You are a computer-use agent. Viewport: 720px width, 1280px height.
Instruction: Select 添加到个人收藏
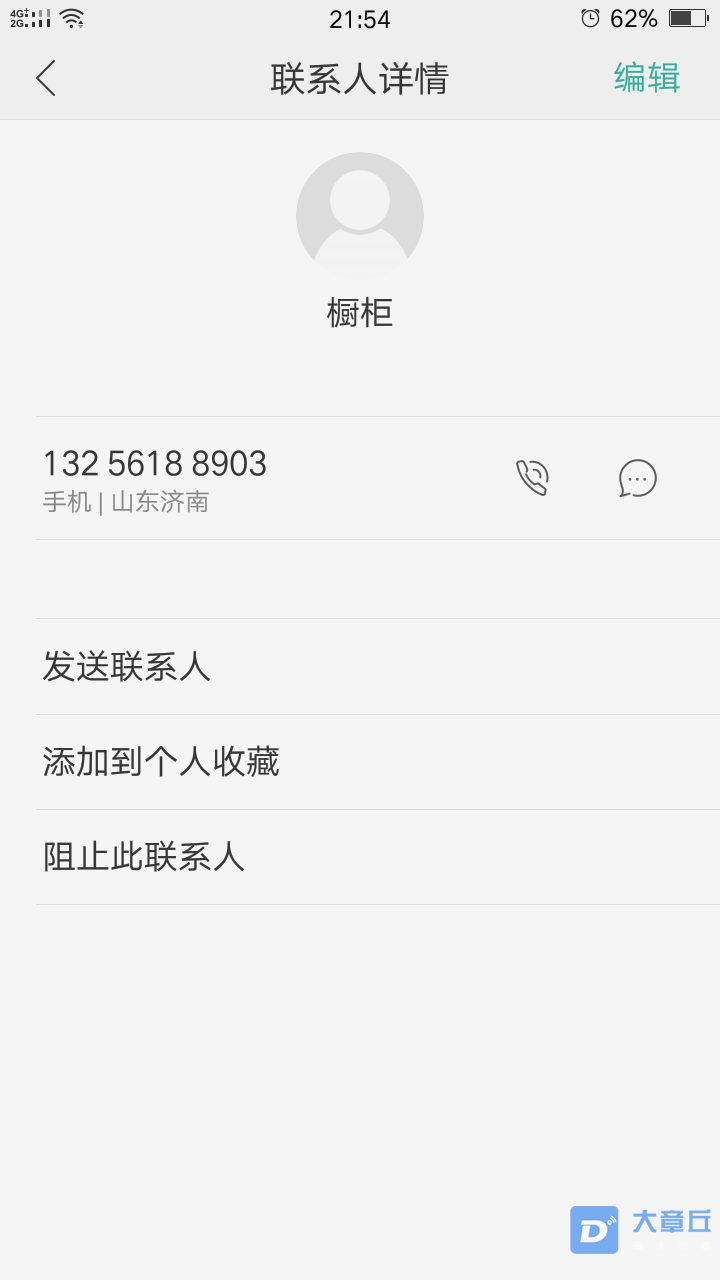[x=161, y=762]
